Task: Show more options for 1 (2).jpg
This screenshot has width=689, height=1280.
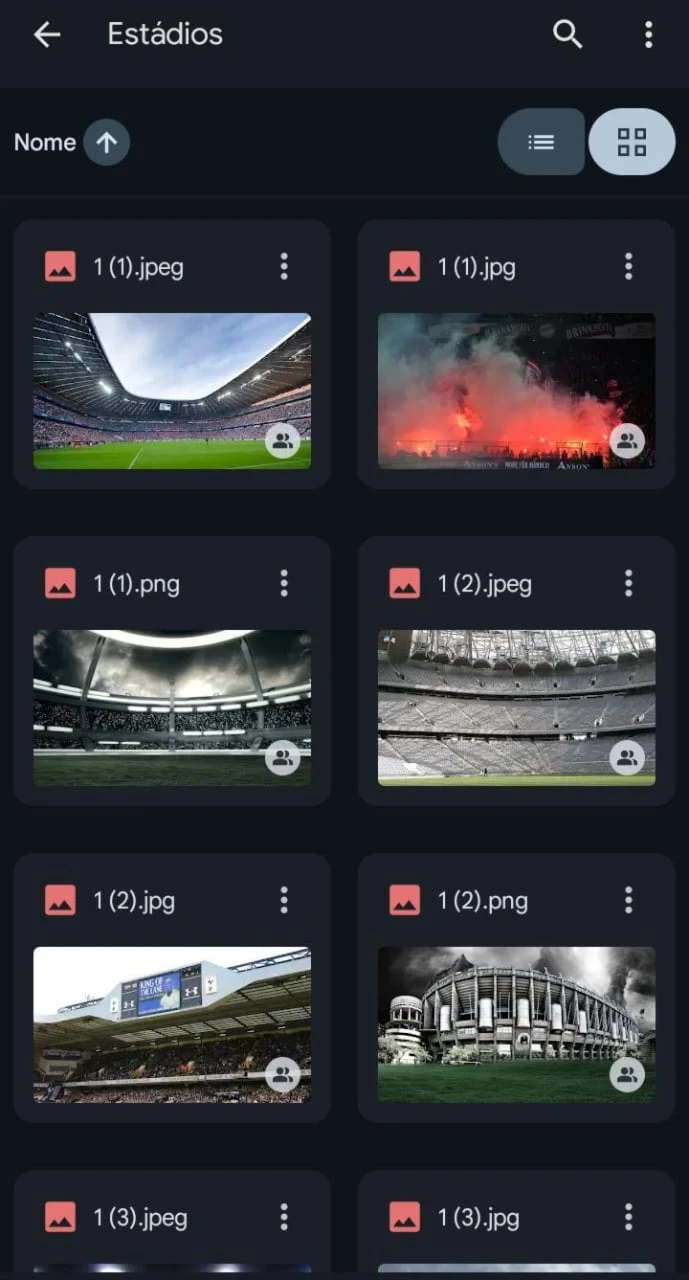Action: pyautogui.click(x=284, y=900)
